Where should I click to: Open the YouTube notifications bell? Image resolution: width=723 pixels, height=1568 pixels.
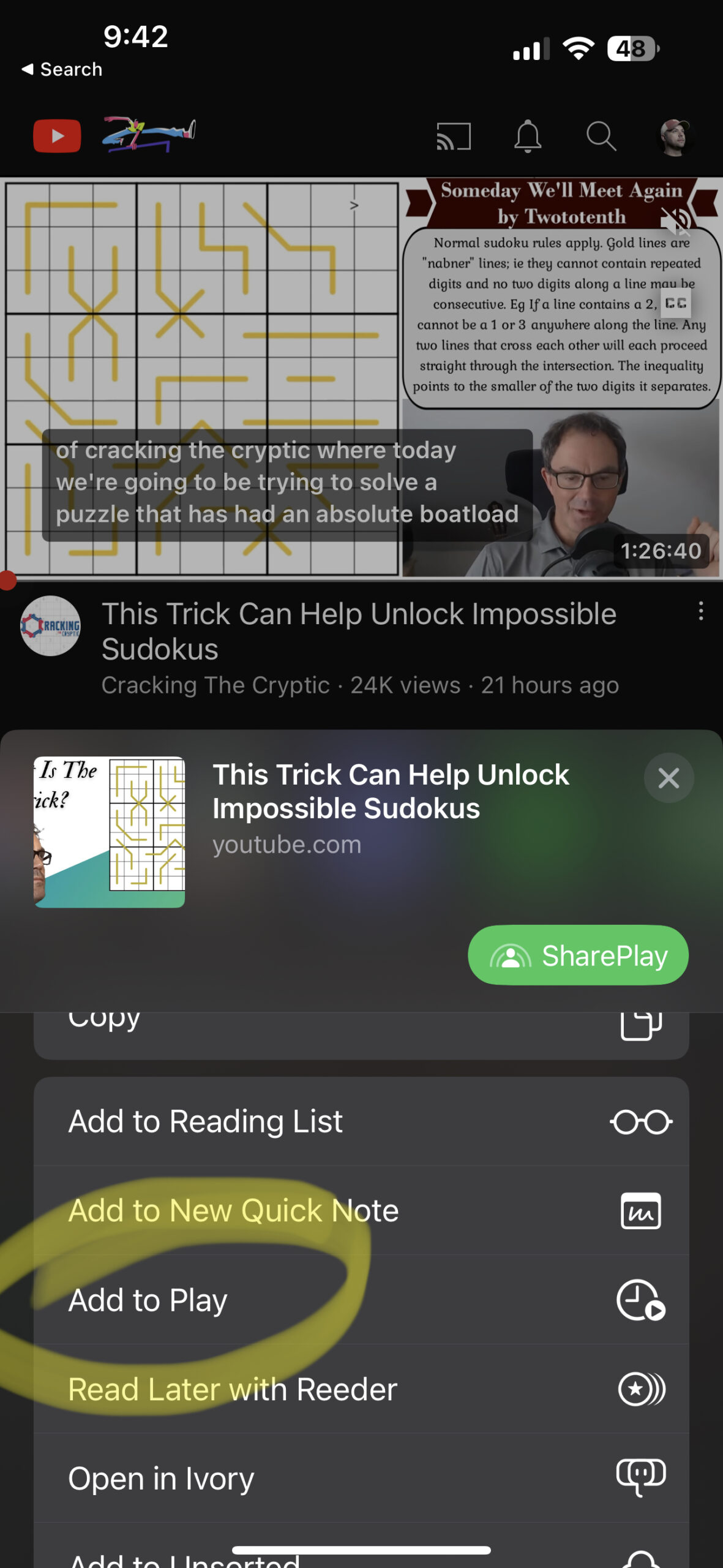tap(527, 136)
